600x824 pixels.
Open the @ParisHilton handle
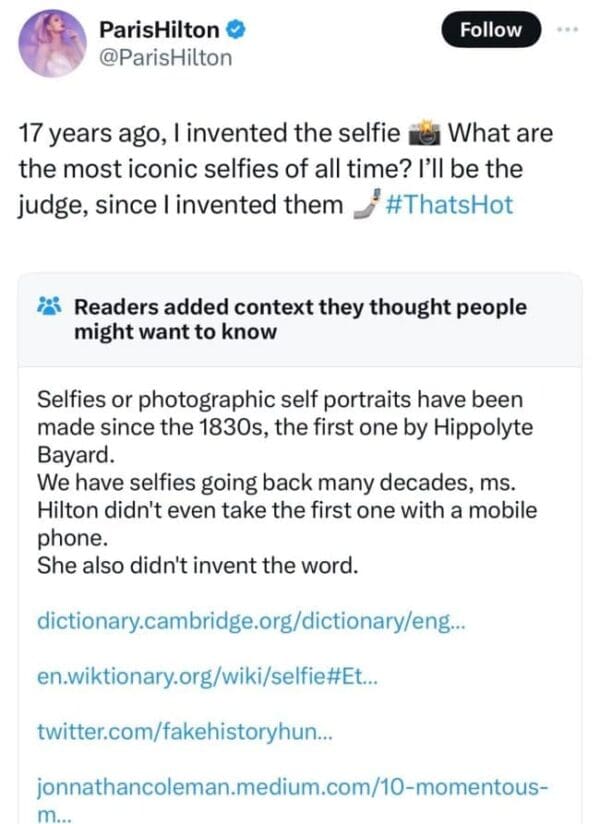coord(167,57)
